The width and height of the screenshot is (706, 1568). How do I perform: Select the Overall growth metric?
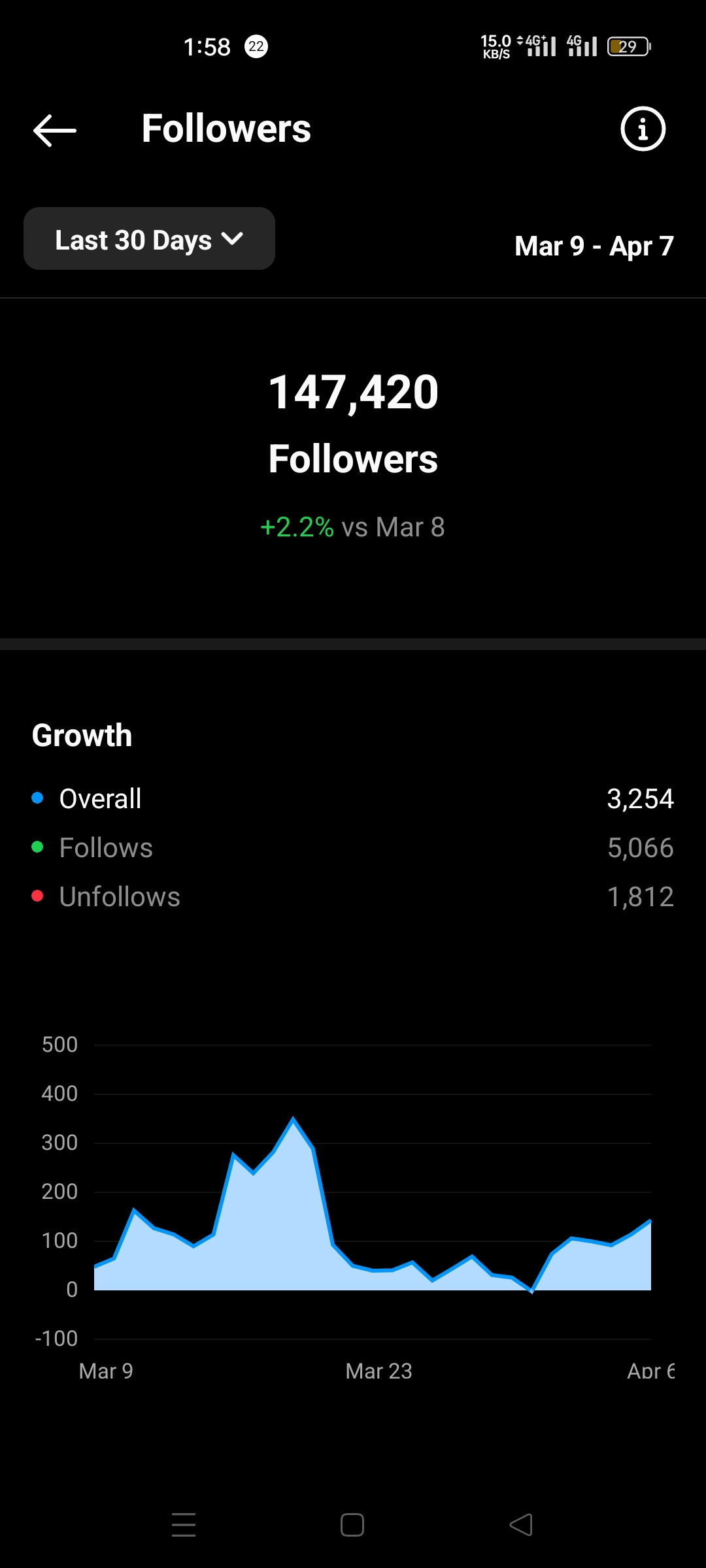[353, 798]
